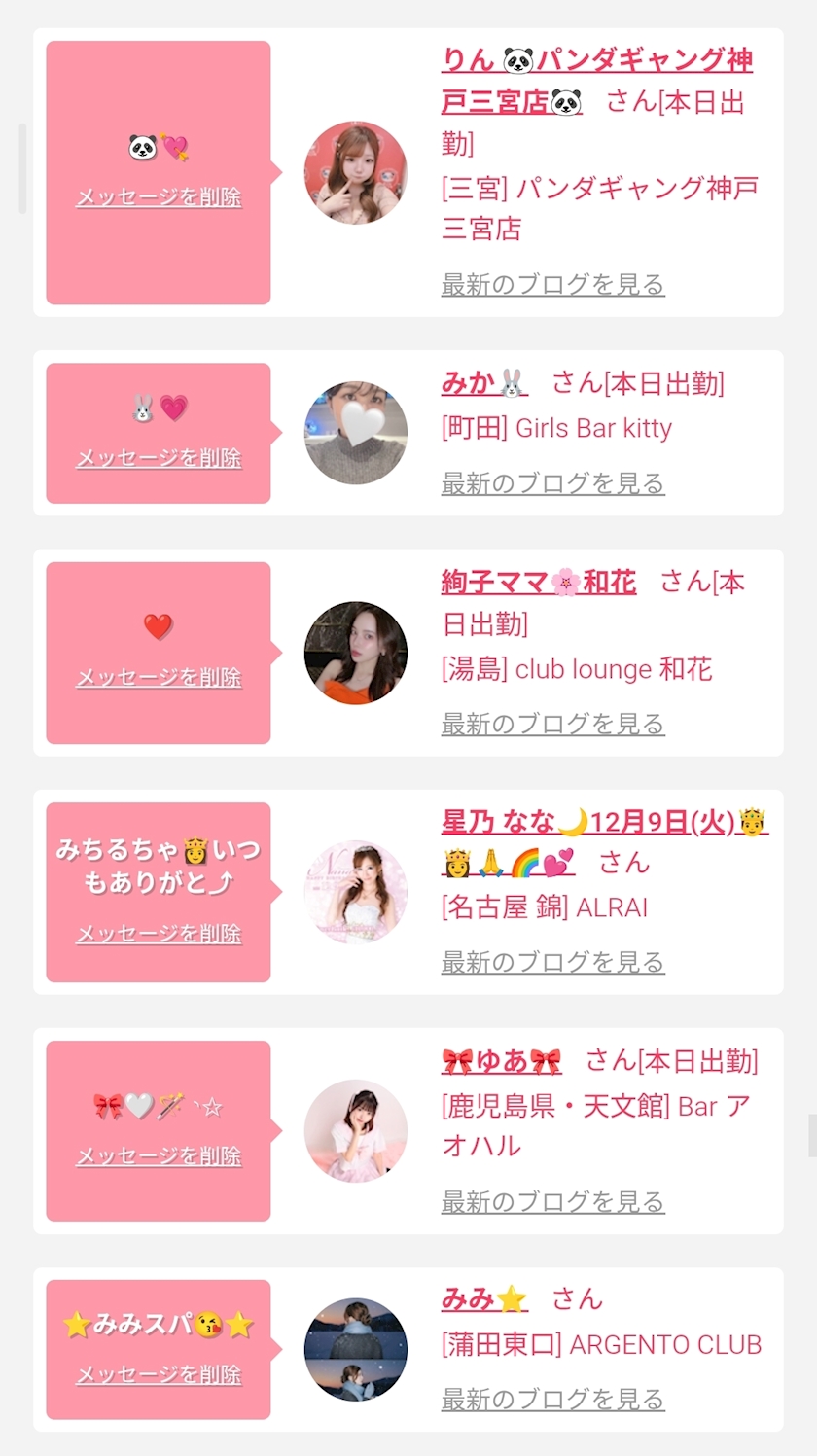View latest blog of みか
This screenshot has height=1456, width=817.
(552, 483)
